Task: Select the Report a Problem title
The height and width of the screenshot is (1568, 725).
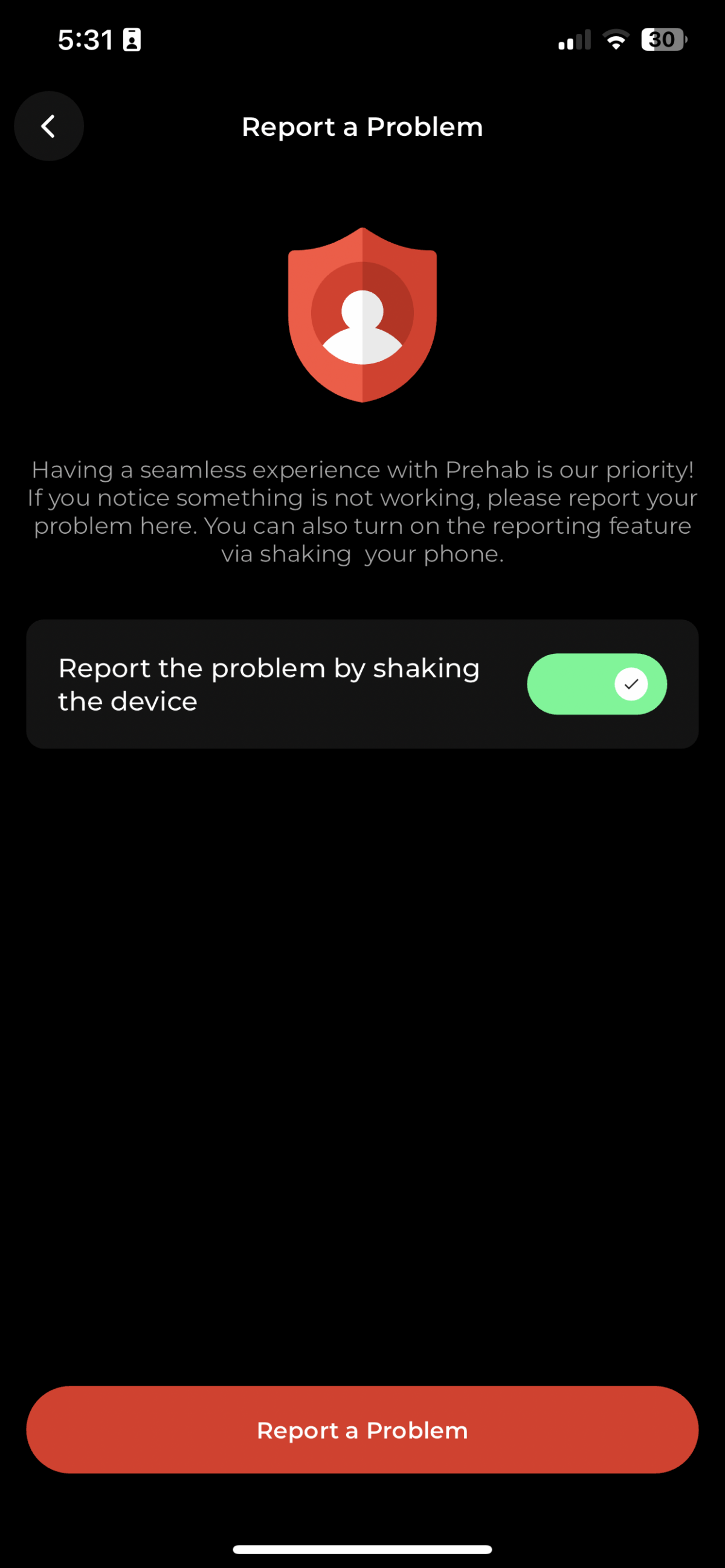Action: (x=362, y=126)
